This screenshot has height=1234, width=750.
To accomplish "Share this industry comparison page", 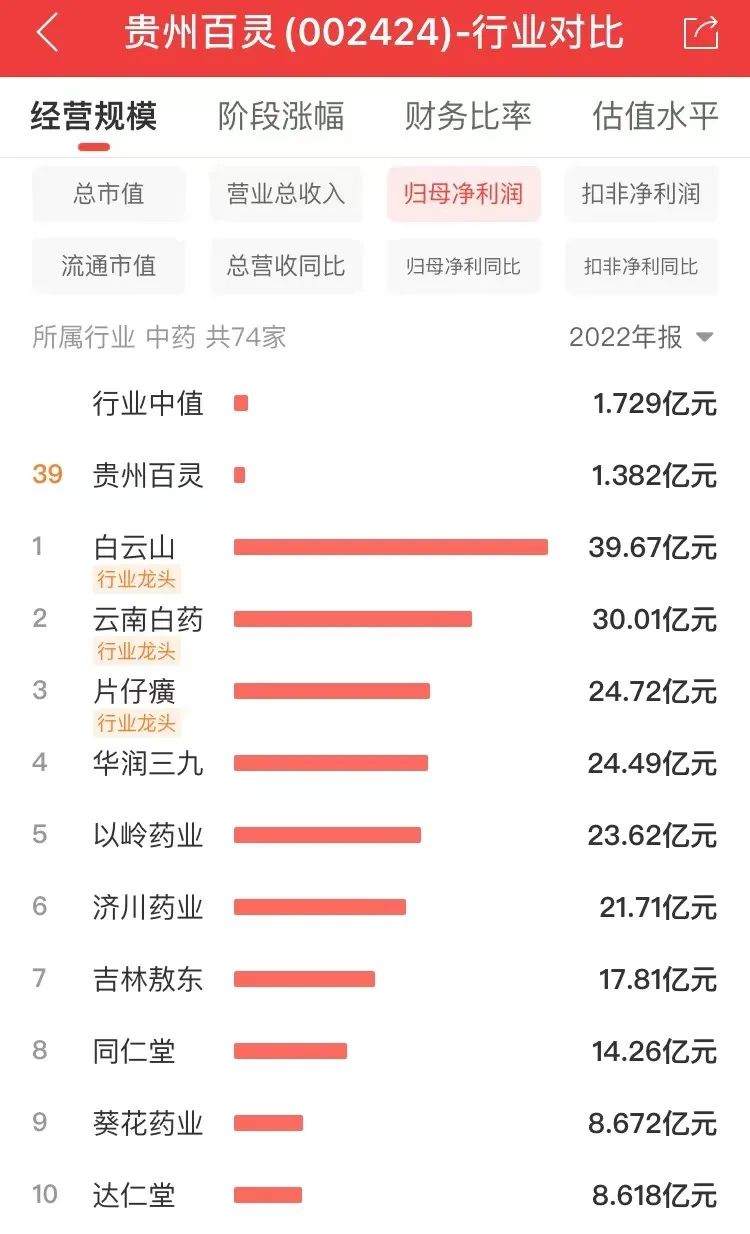I will click(x=700, y=33).
